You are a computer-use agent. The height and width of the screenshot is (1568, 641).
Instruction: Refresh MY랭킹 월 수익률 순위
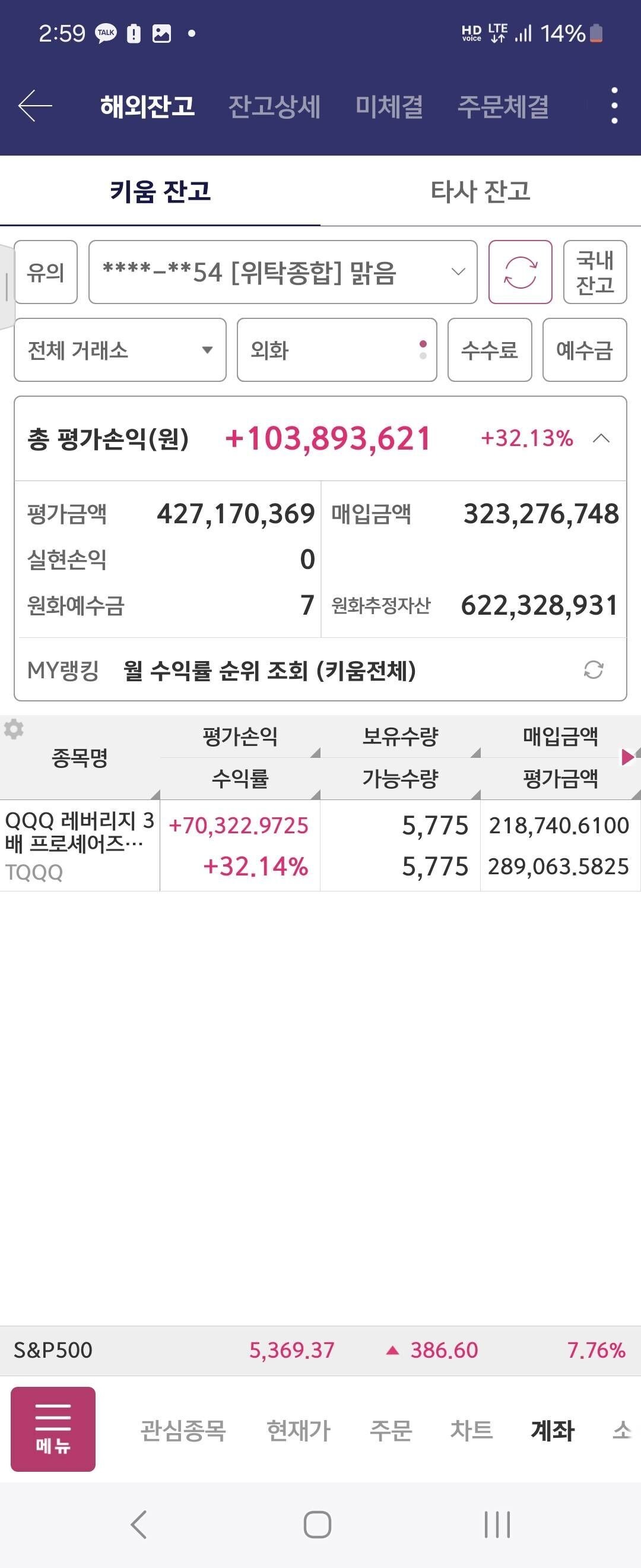[594, 669]
